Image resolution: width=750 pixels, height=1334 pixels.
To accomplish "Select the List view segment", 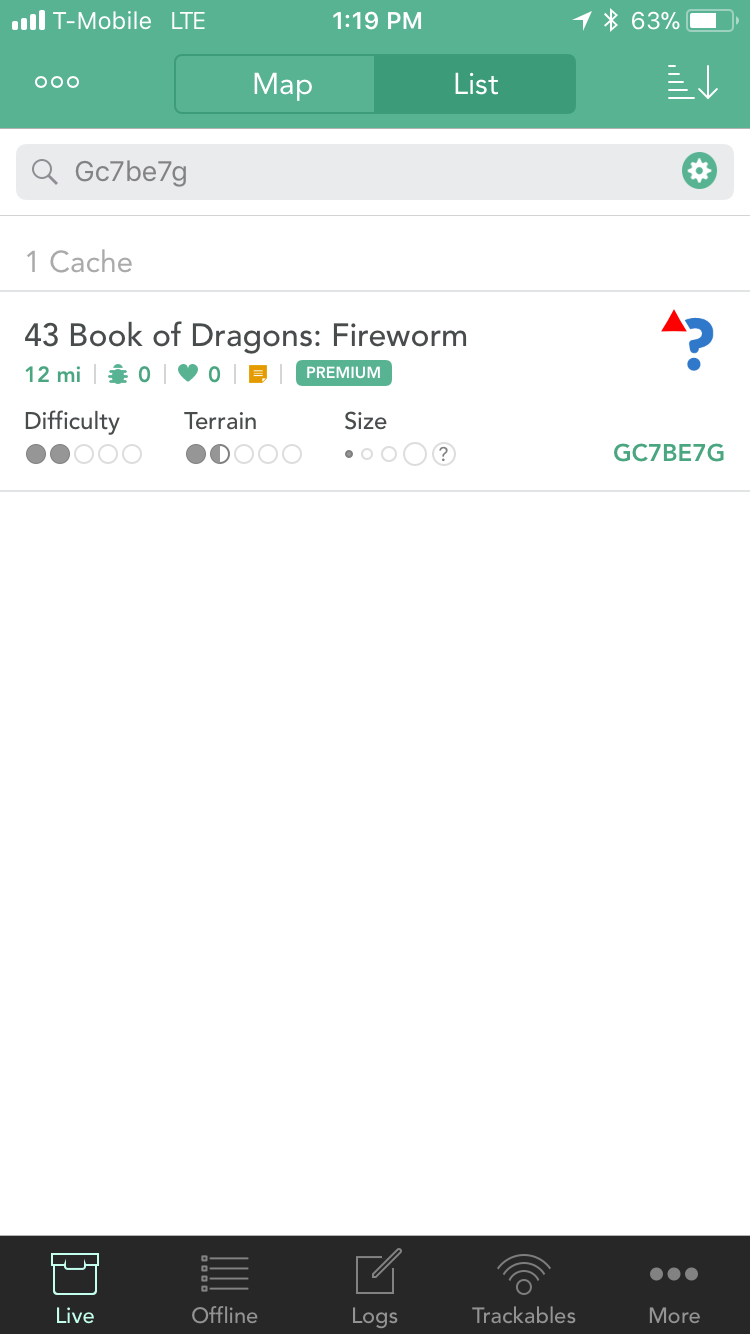I will click(x=475, y=84).
